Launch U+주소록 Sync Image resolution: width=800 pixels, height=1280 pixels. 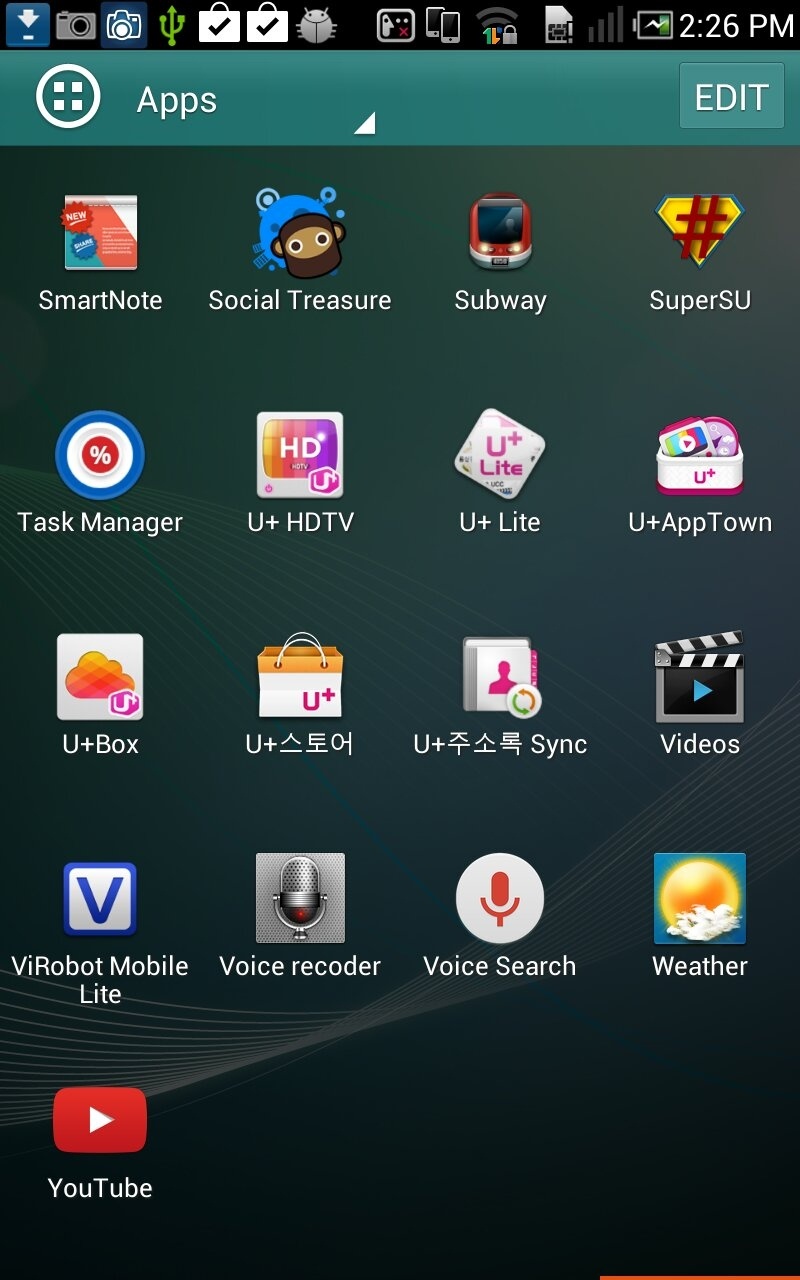[x=500, y=677]
